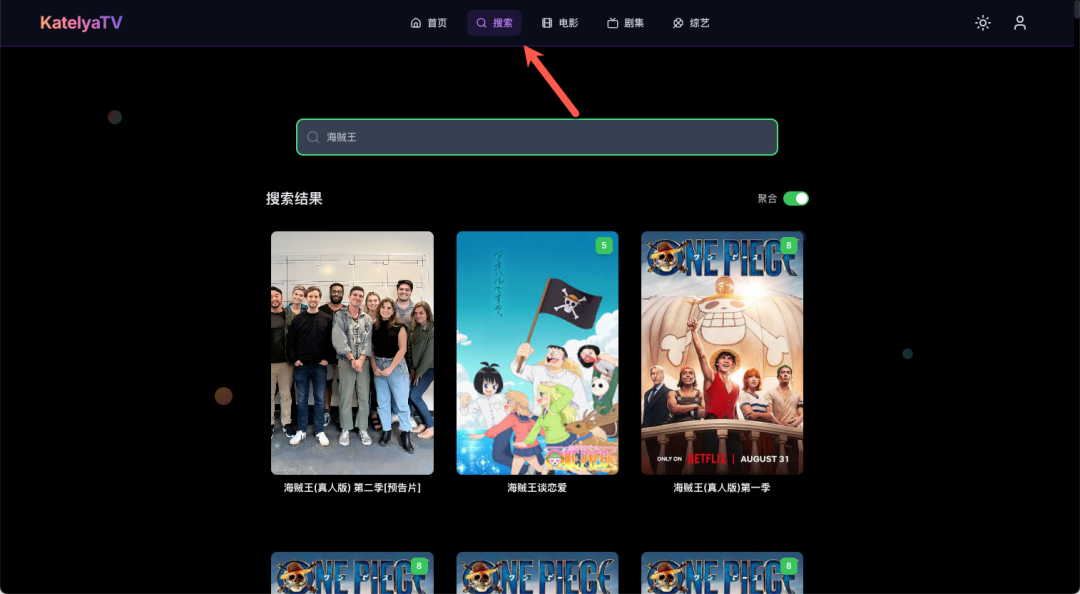Open 海贼王(真人版) 第二季[预告片] result
The height and width of the screenshot is (594, 1080).
352,353
